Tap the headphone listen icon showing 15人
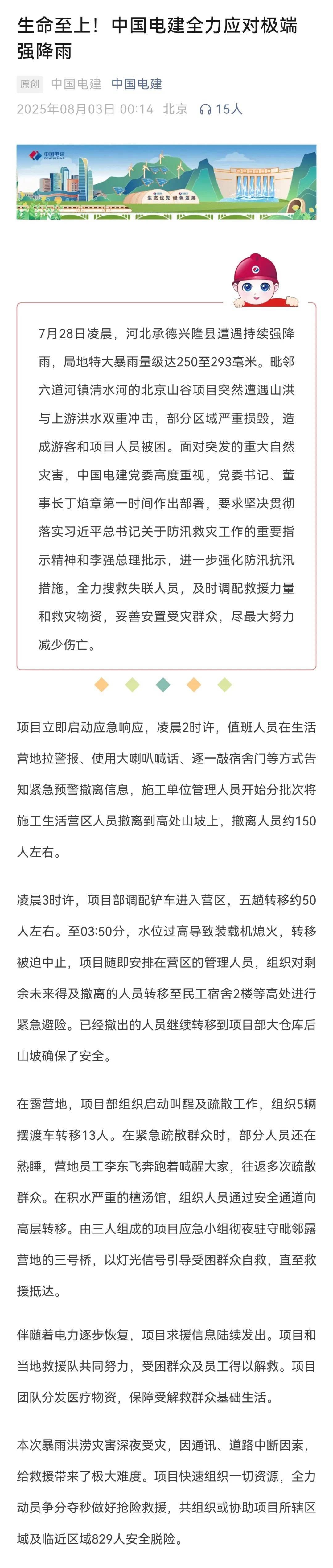Image resolution: width=333 pixels, height=1568 pixels. pyautogui.click(x=206, y=109)
